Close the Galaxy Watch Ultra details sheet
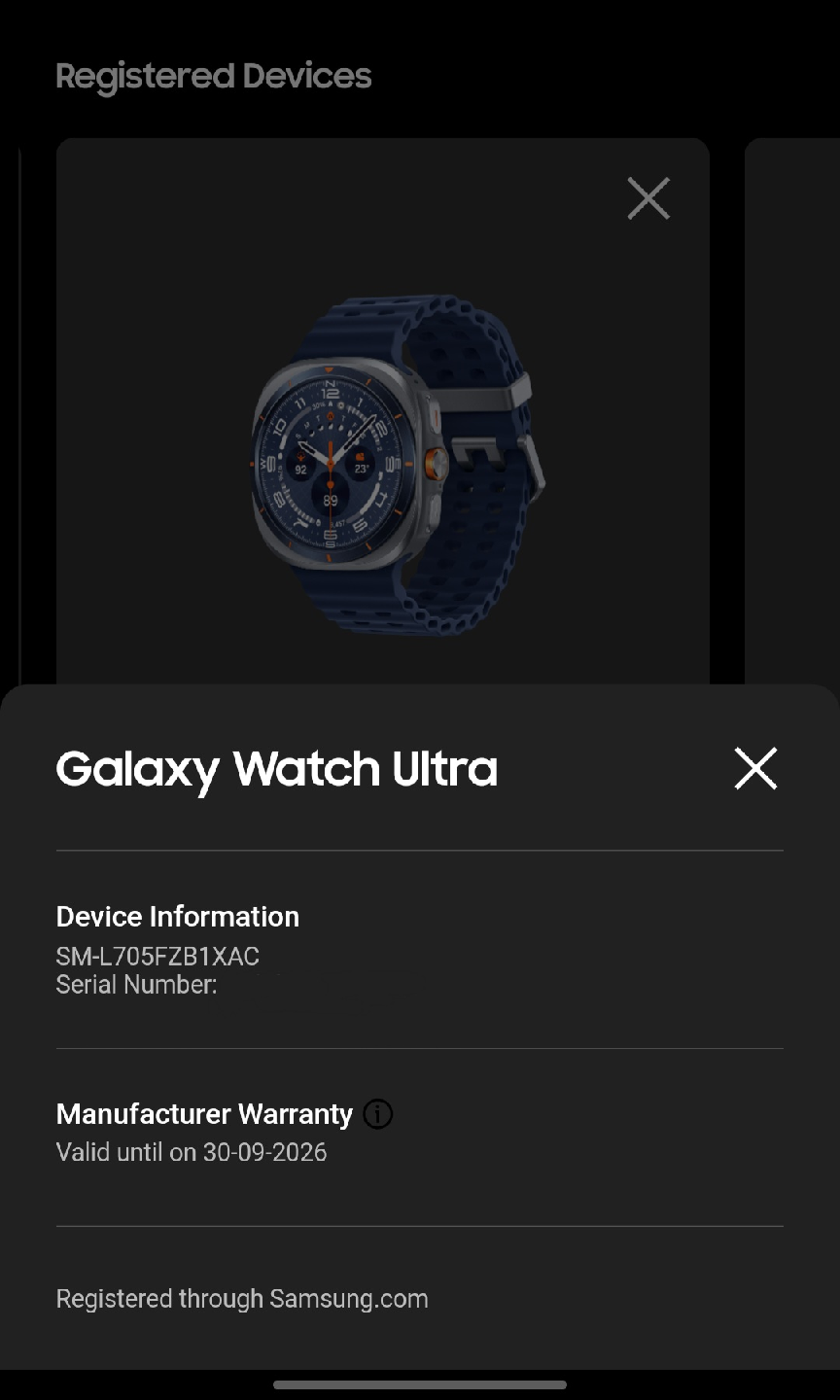The width and height of the screenshot is (840, 1400). 755,768
